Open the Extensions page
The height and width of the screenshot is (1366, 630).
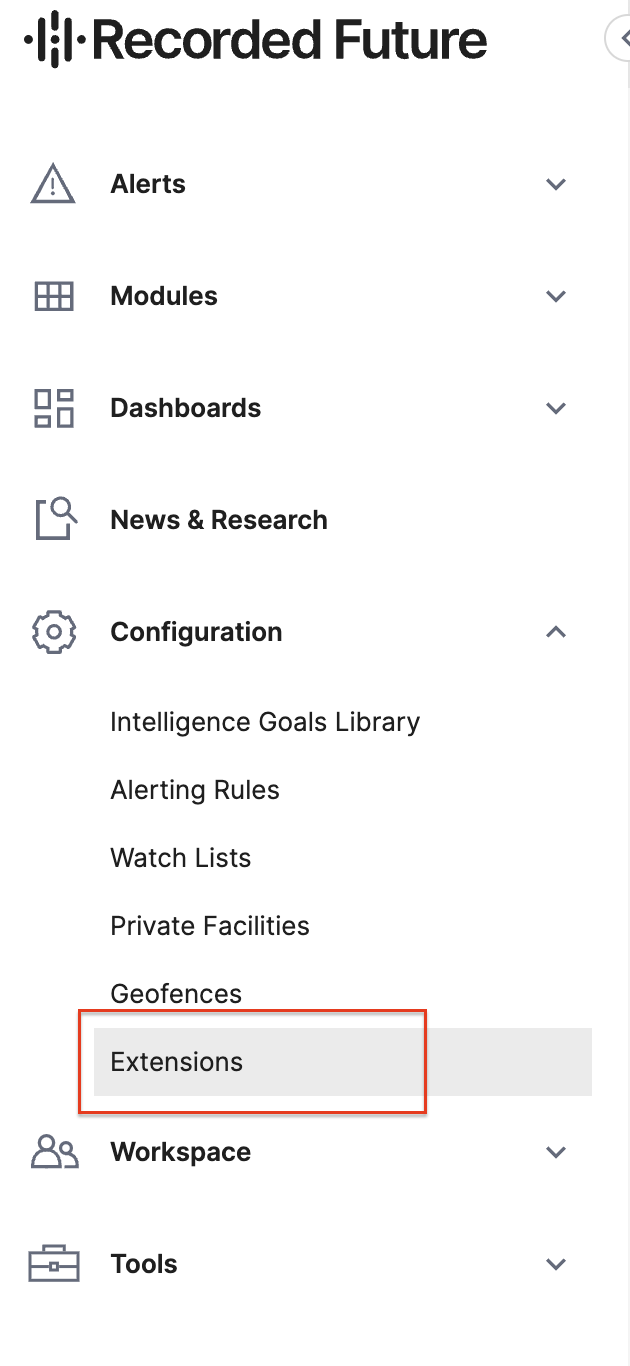click(177, 1062)
